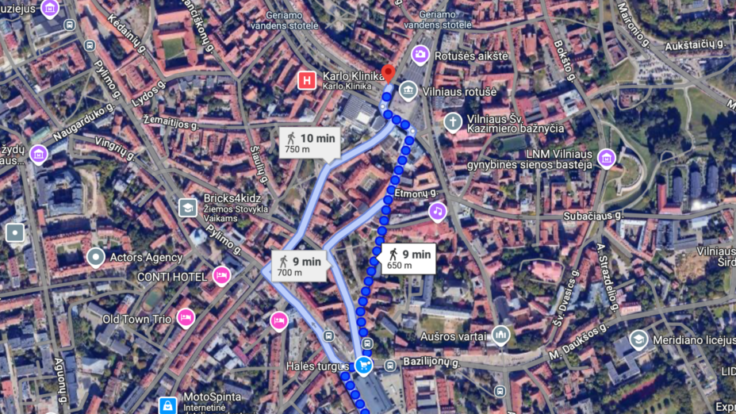Open the Halės turgus marker

[x=363, y=364]
